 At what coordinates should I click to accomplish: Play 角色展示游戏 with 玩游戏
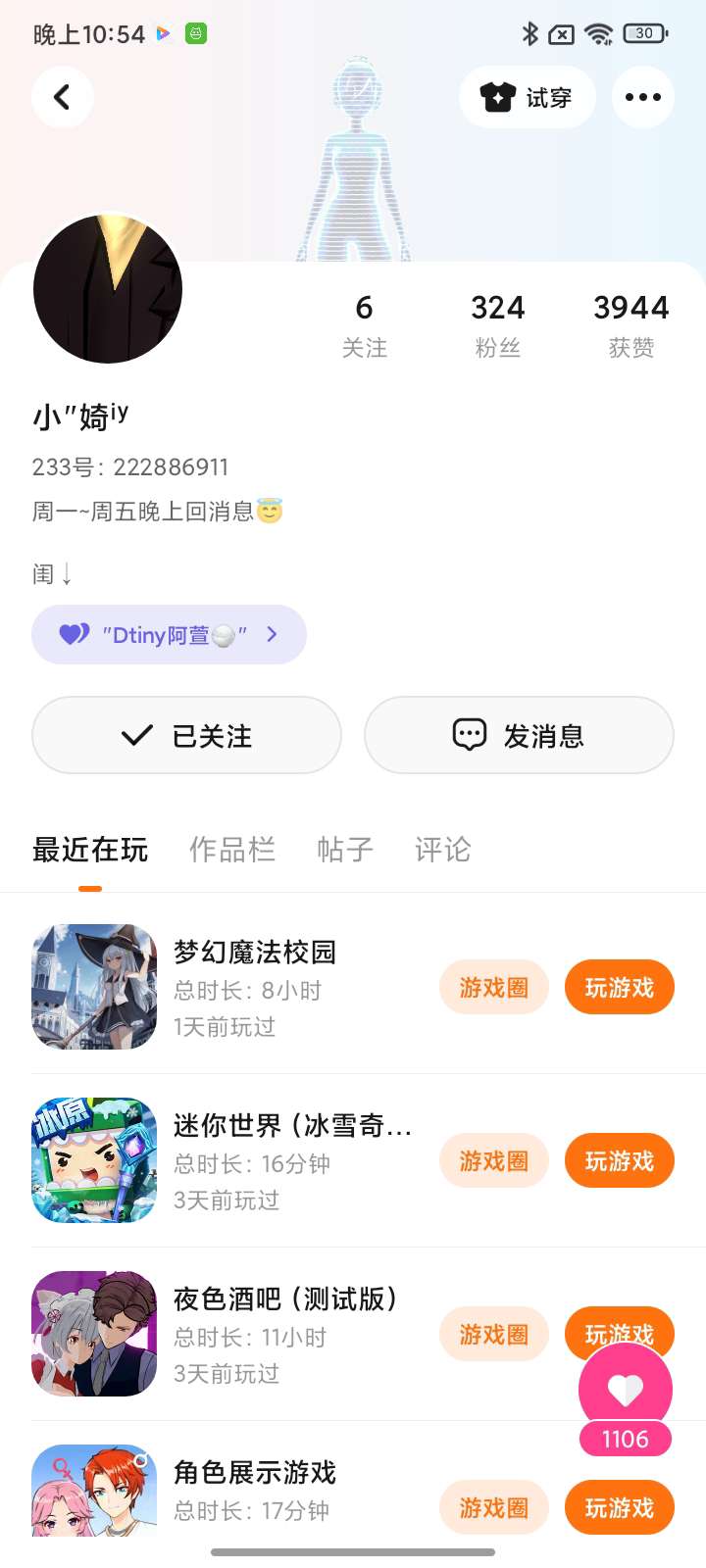coord(619,1507)
